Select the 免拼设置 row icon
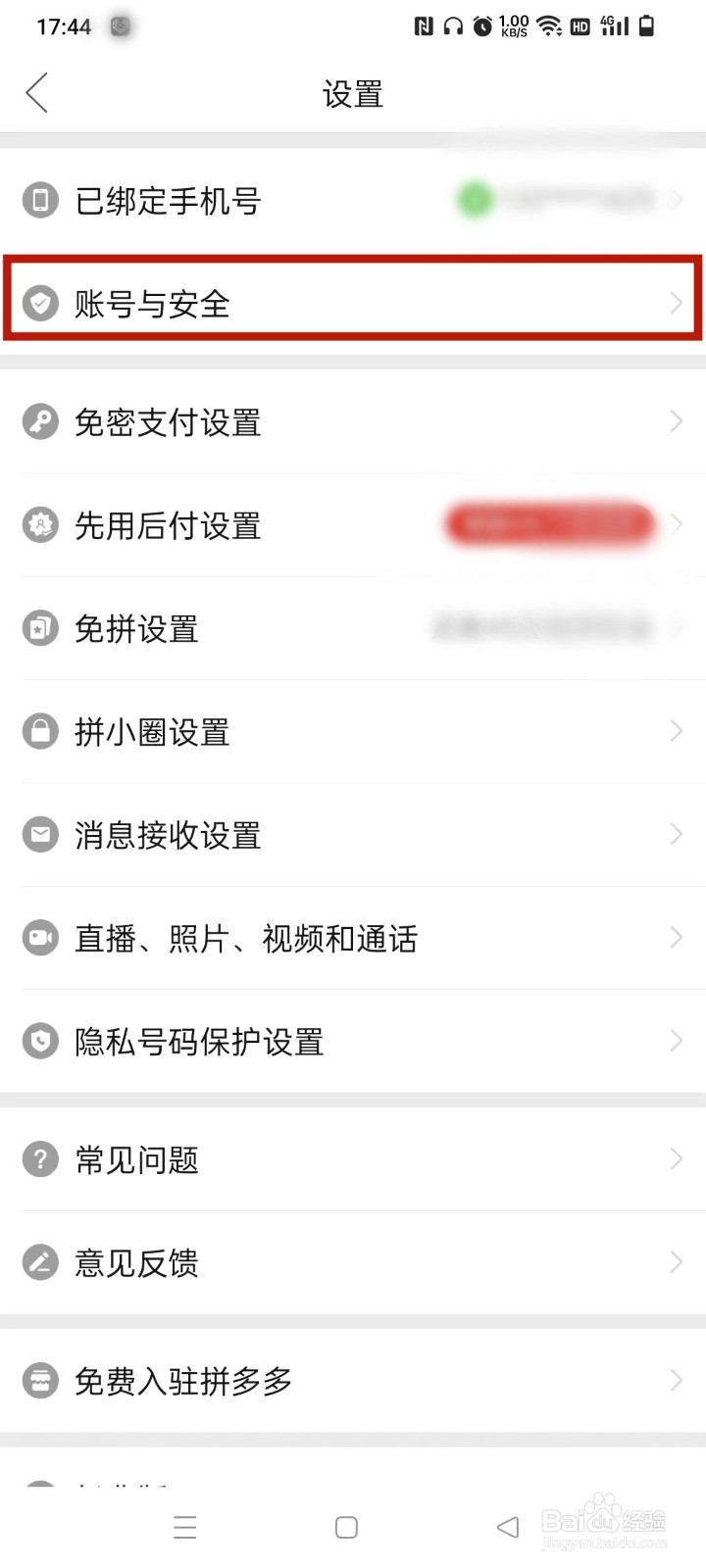706x1568 pixels. [x=39, y=628]
